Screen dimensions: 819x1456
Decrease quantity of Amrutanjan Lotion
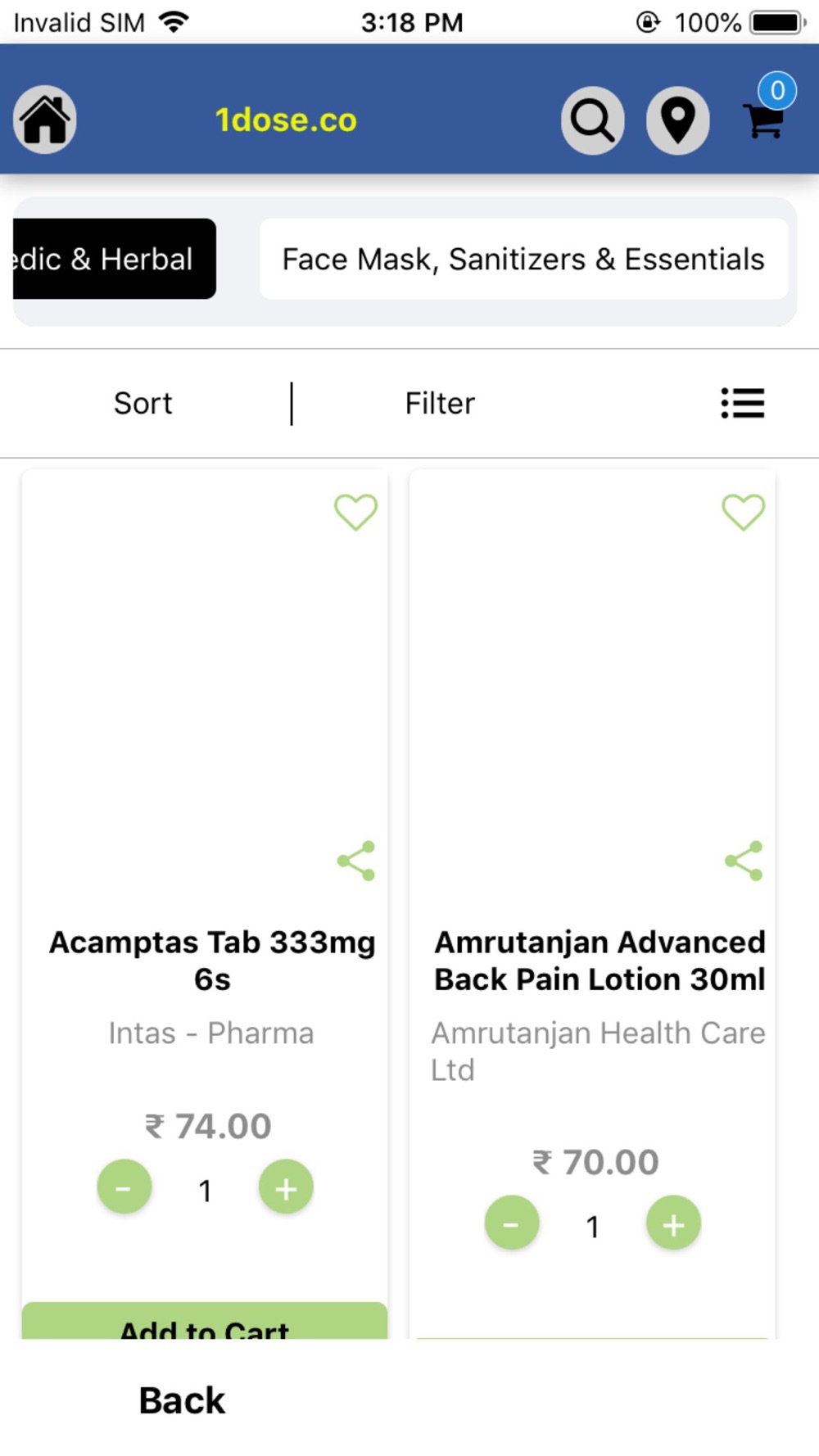(512, 1223)
